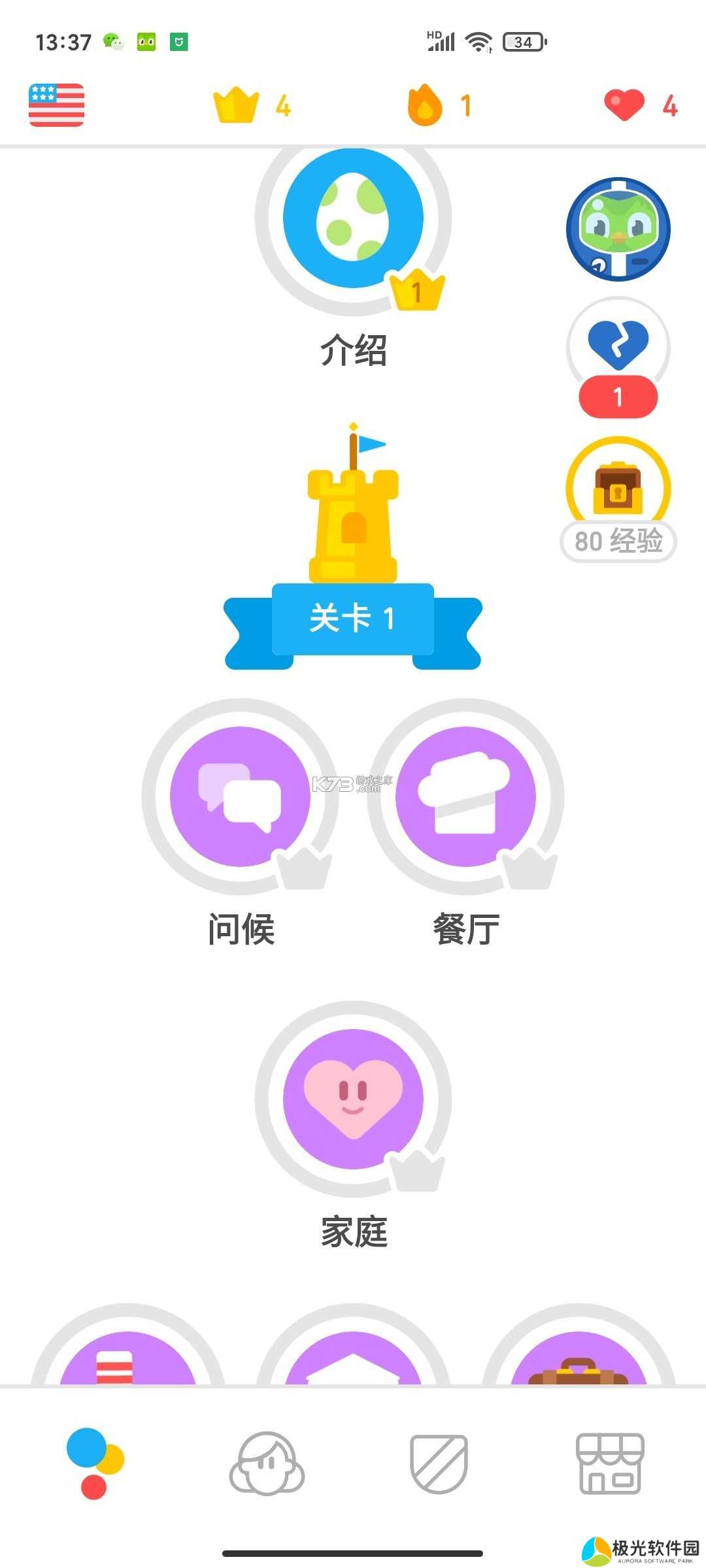Viewport: 706px width, 1568px height.
Task: View the crown count details
Action: pos(252,105)
